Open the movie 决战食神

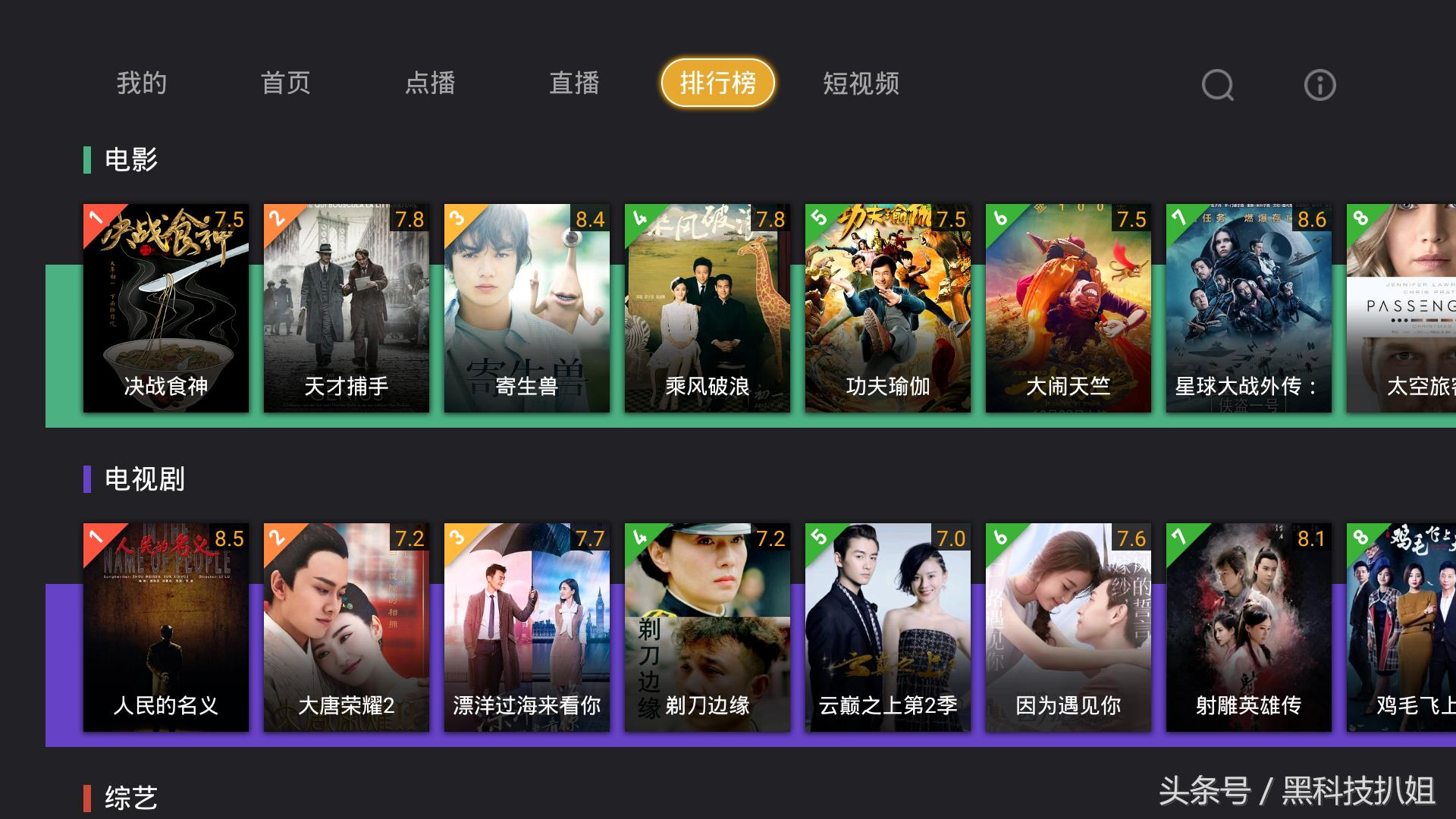[x=166, y=308]
